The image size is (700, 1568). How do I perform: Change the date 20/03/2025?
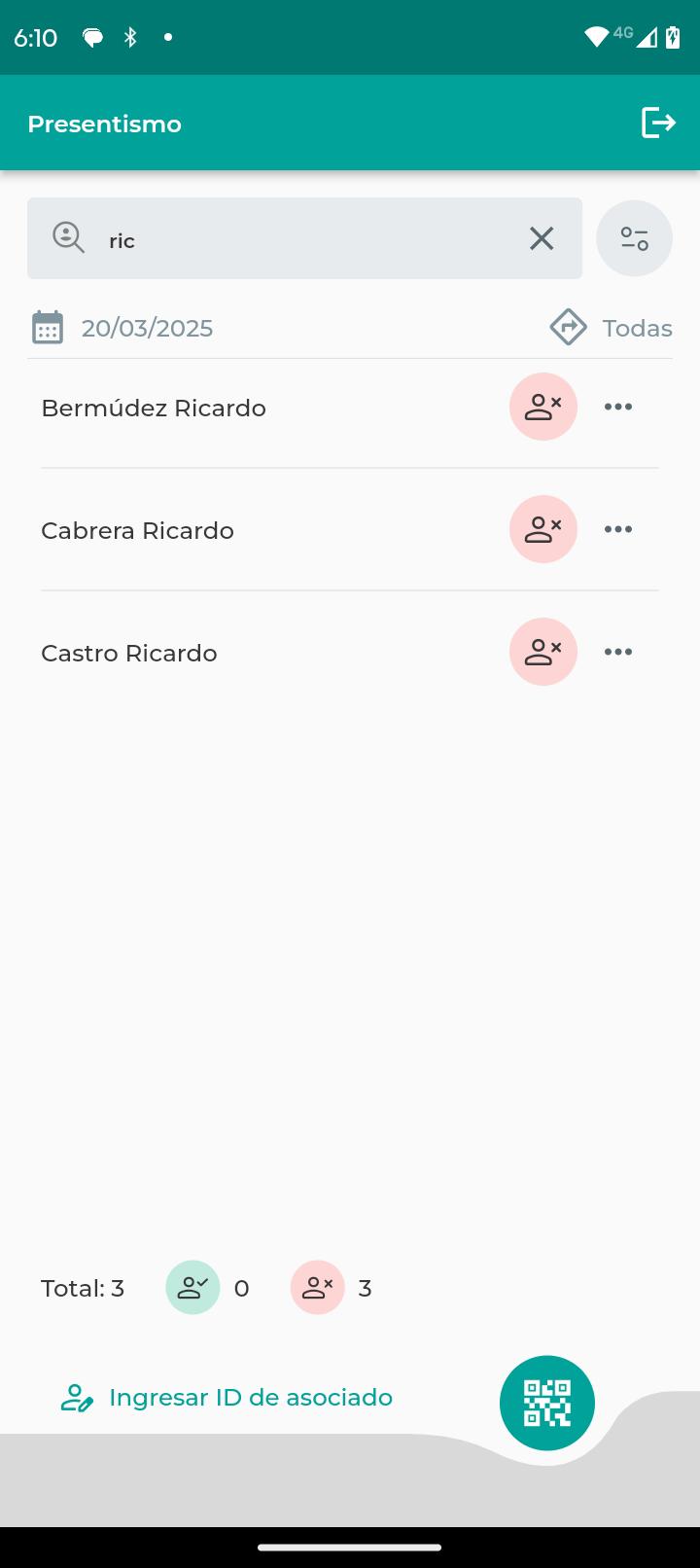[x=122, y=328]
